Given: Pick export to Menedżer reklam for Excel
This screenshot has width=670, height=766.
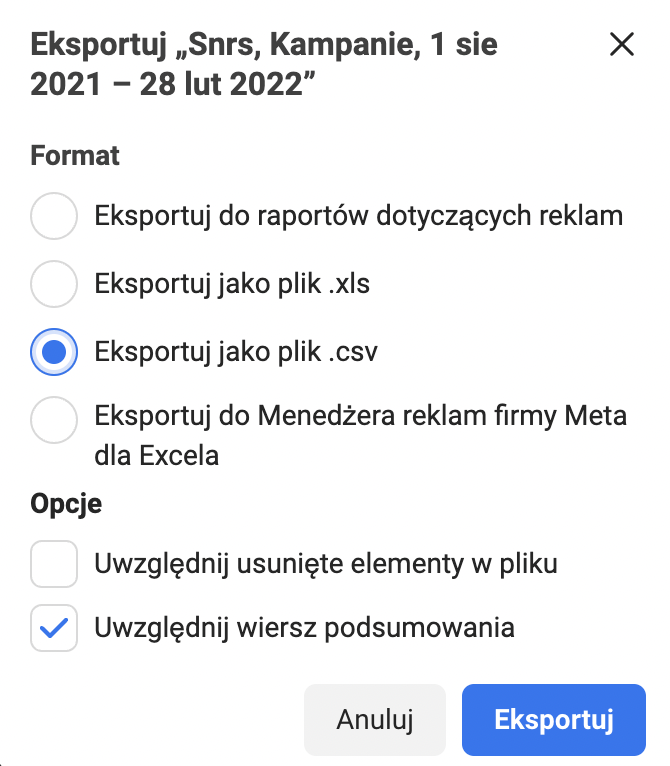Looking at the screenshot, I should pos(54,420).
